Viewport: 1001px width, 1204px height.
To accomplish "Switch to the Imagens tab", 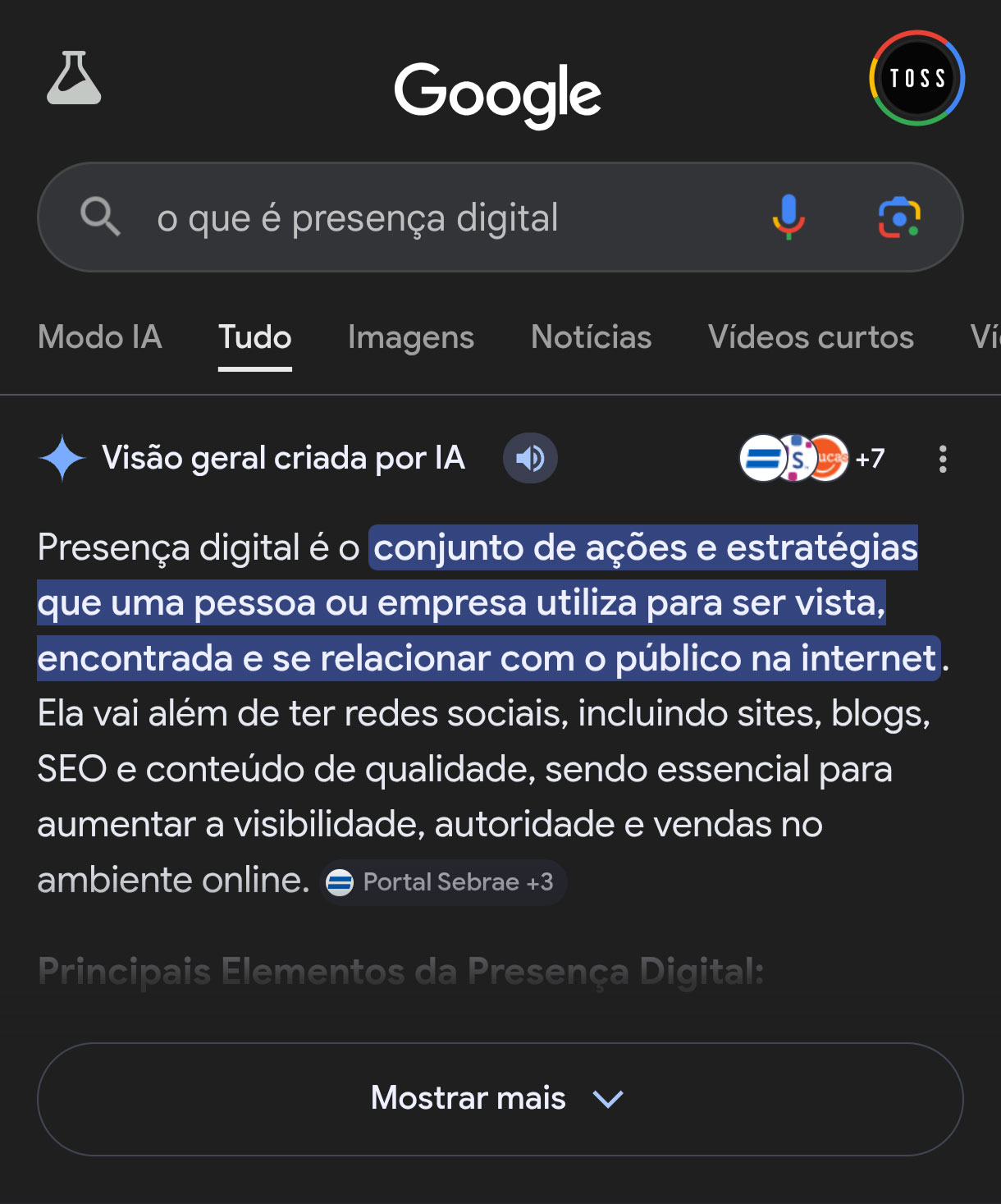I will pyautogui.click(x=410, y=337).
